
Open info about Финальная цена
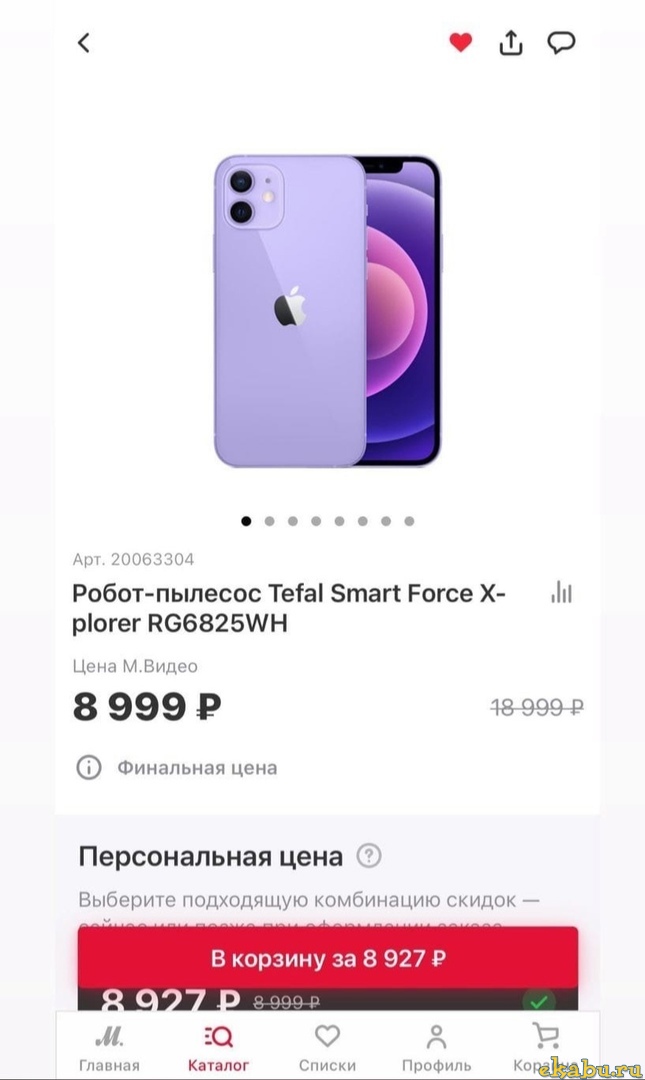click(89, 768)
